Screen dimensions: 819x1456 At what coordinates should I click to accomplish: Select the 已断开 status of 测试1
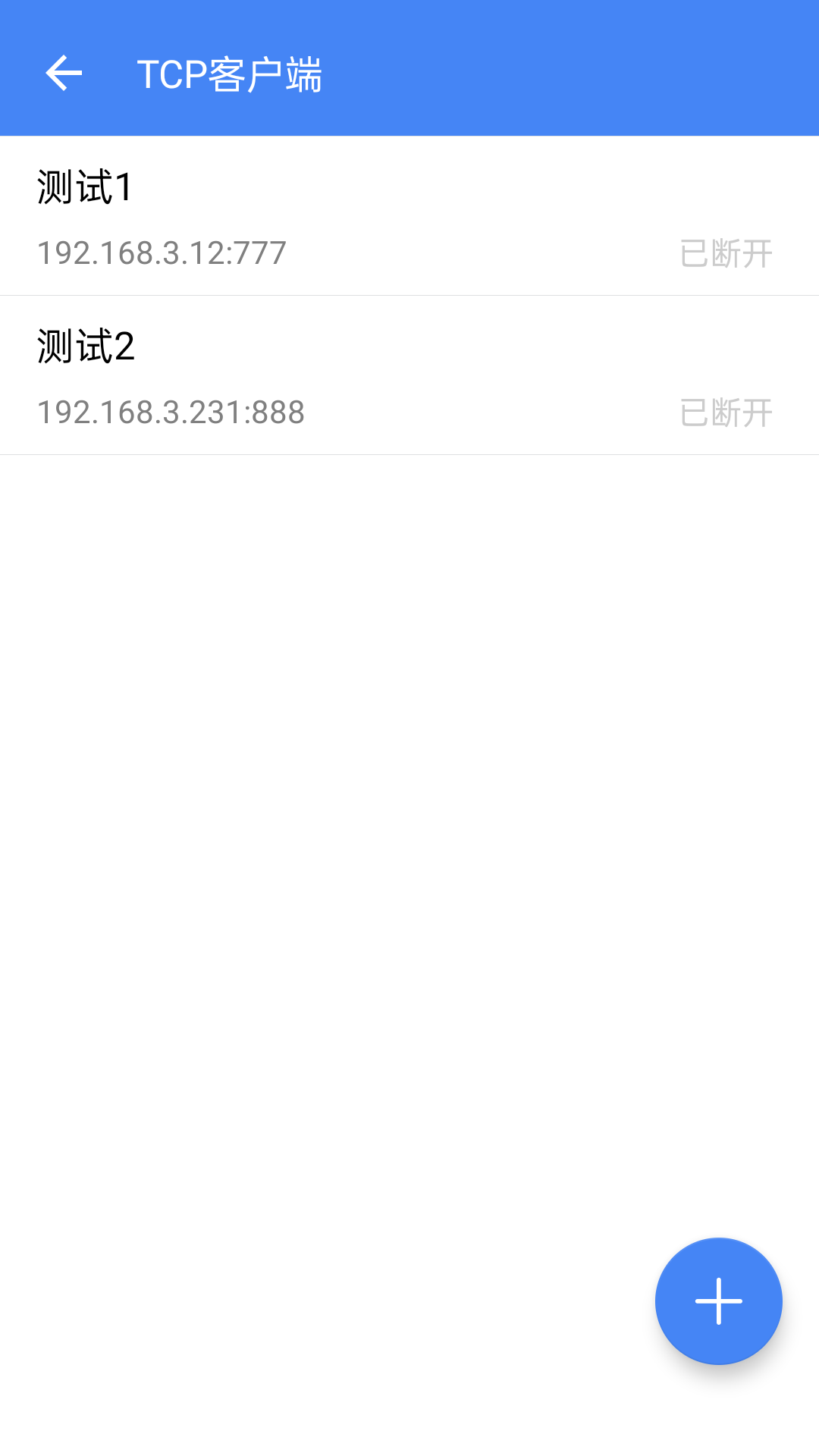pyautogui.click(x=725, y=253)
